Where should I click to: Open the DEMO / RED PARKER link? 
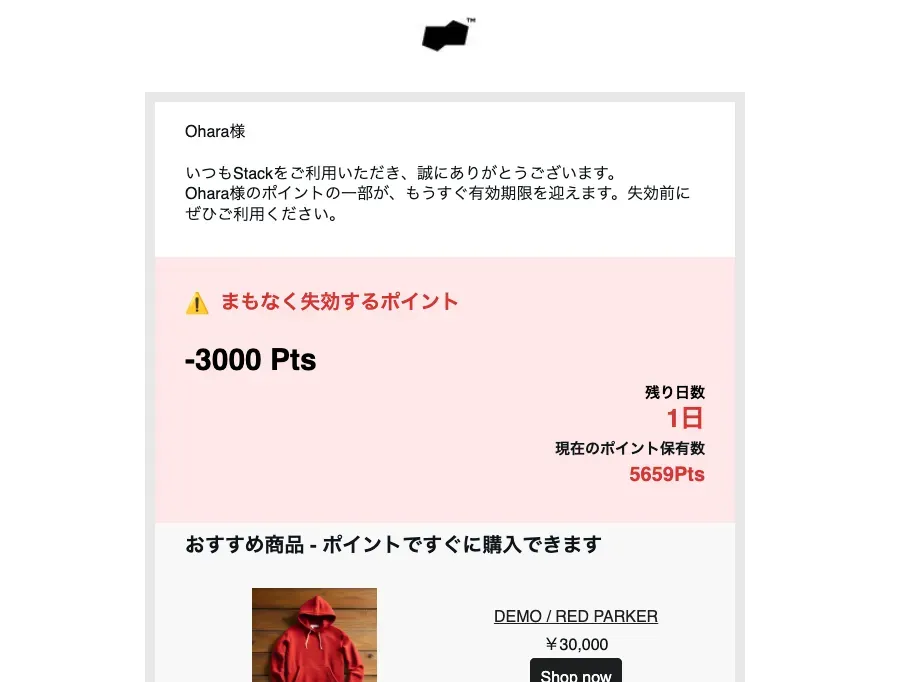(575, 616)
